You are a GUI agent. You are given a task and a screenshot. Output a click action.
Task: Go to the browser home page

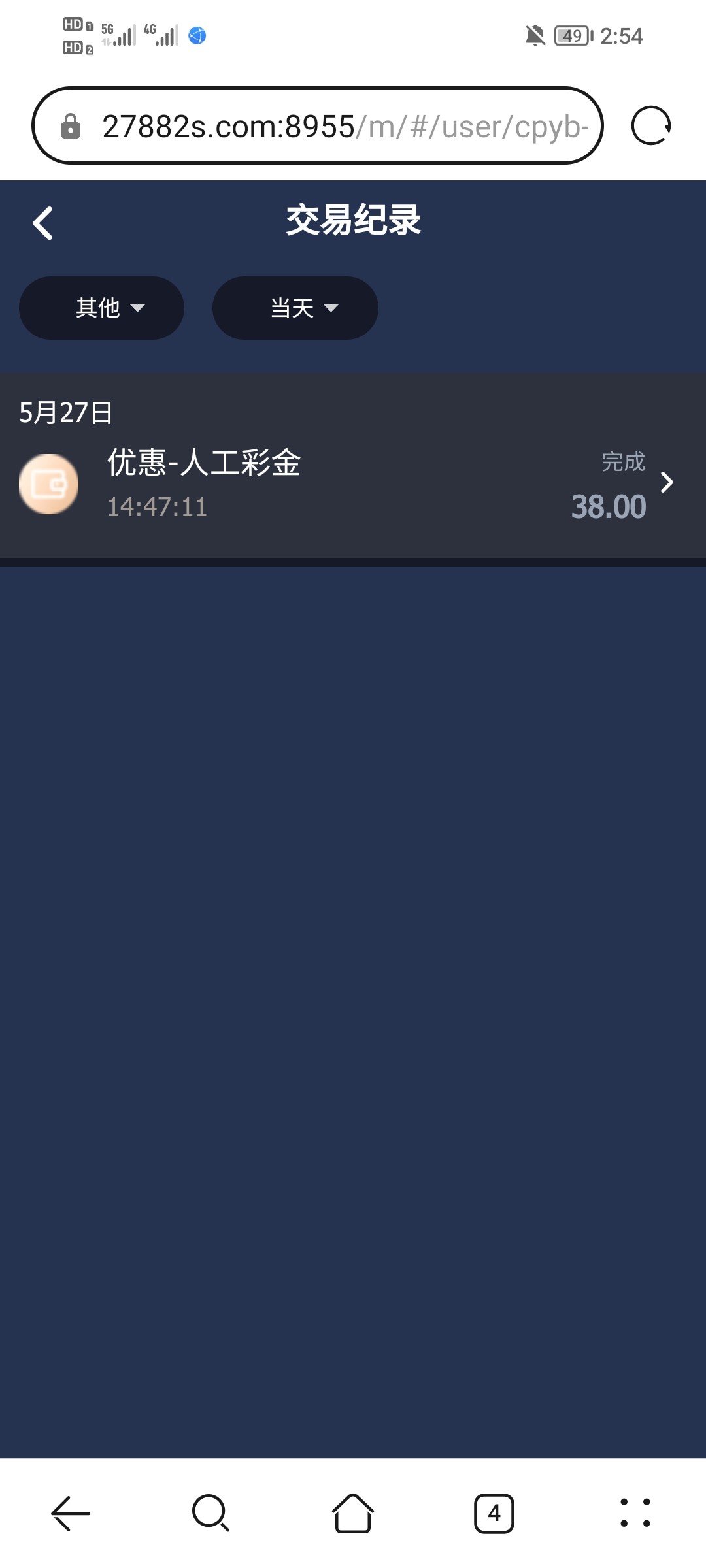353,1513
